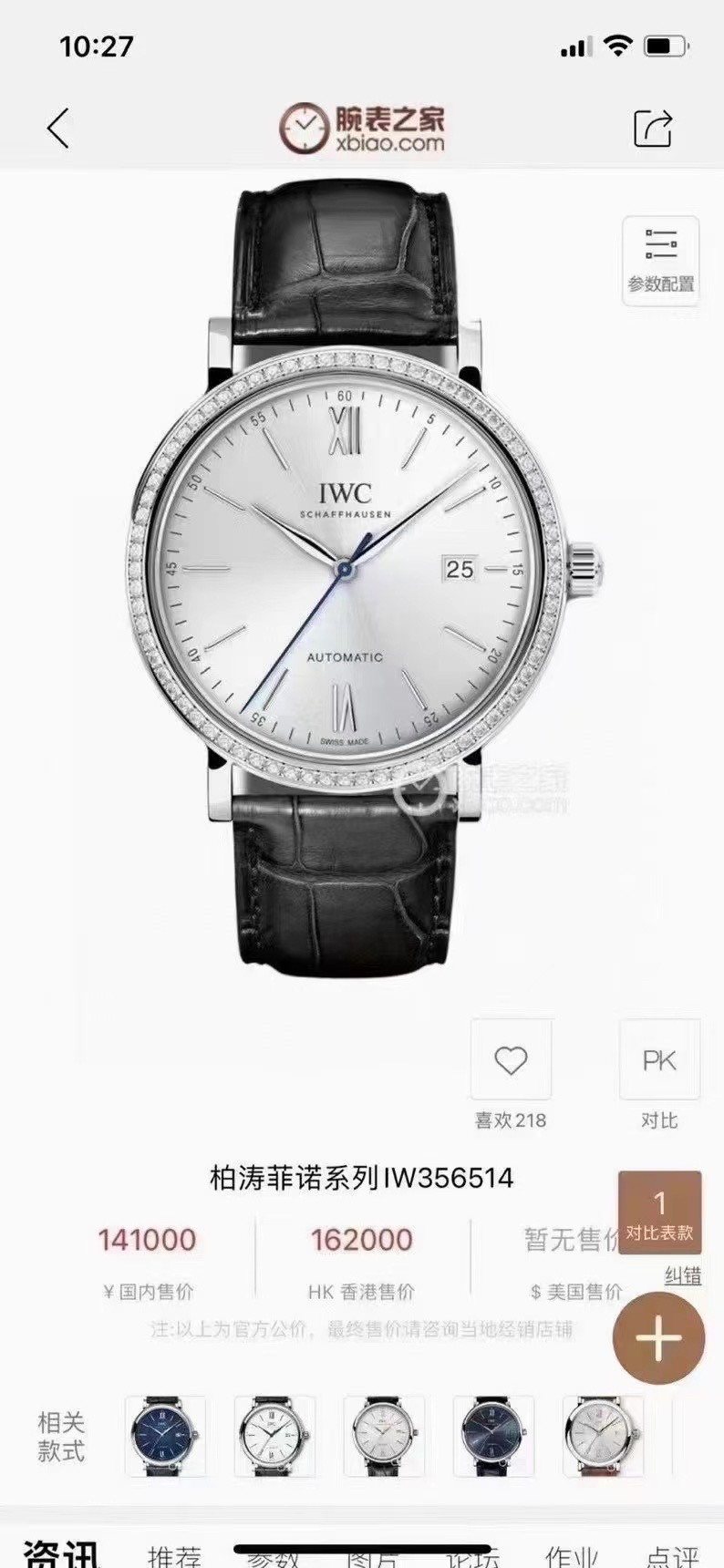Share this watch page
The height and width of the screenshot is (1568, 724).
pos(653,129)
